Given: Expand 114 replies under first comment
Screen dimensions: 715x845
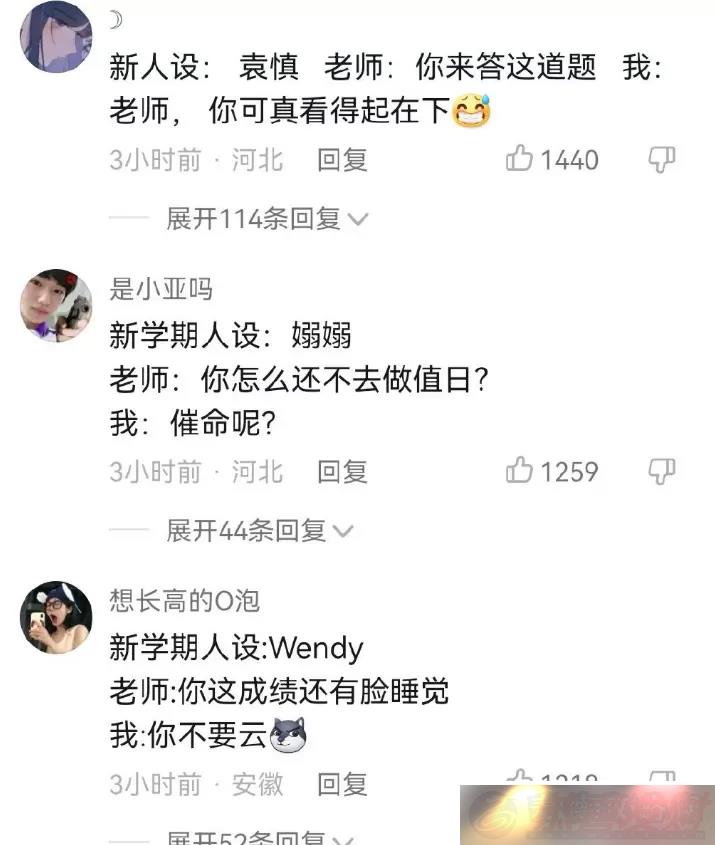Looking at the screenshot, I should [266, 218].
